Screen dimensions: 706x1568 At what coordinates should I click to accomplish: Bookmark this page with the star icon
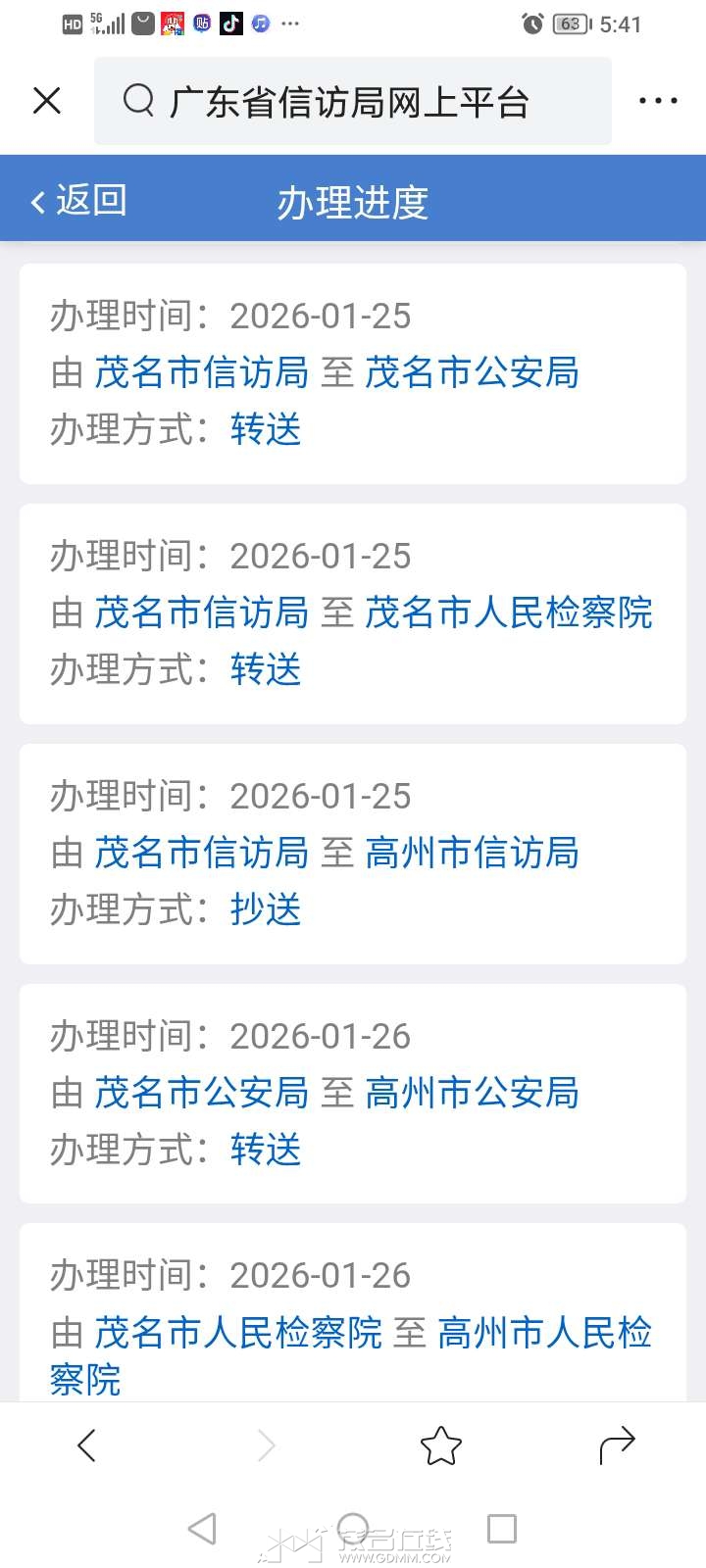tap(440, 1445)
